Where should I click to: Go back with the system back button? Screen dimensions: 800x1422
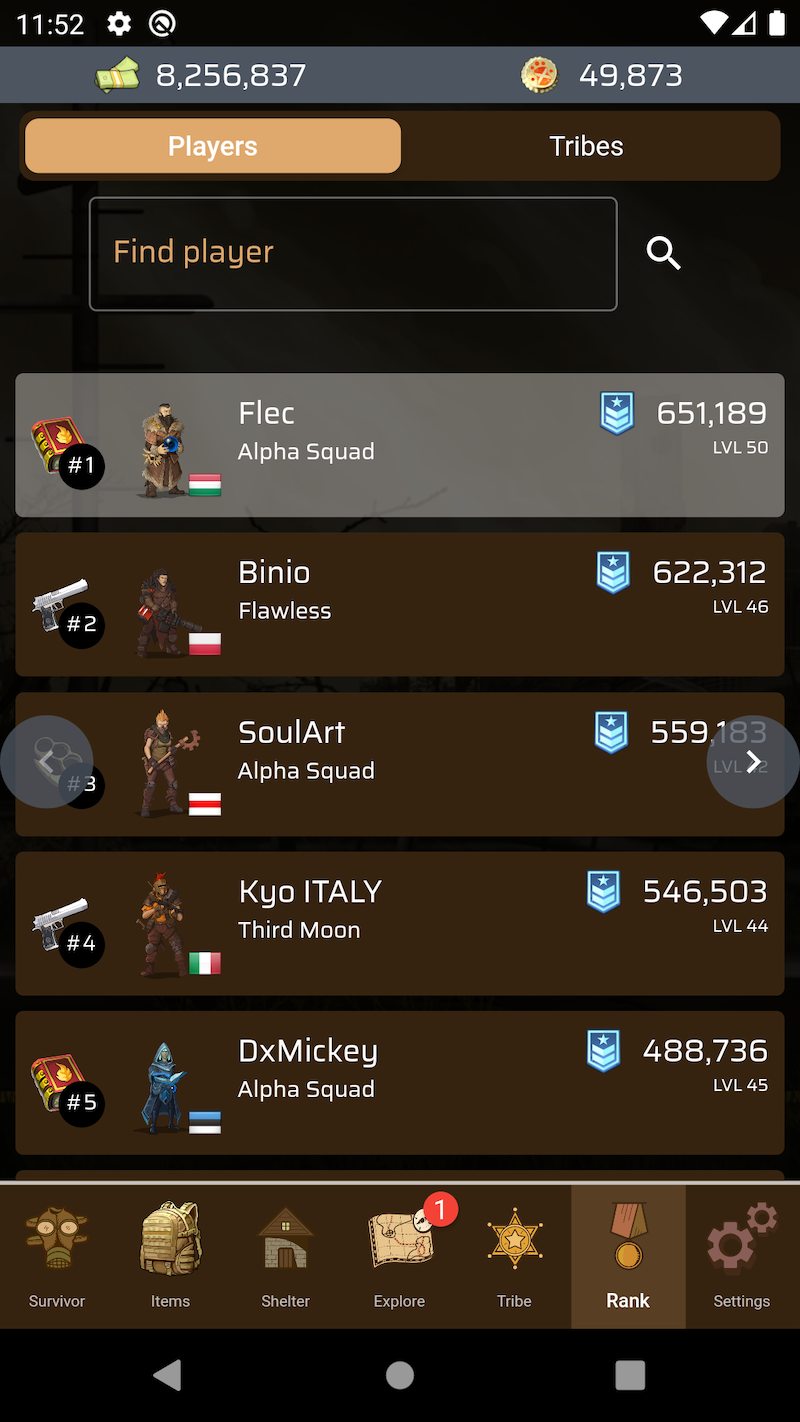(x=168, y=1376)
